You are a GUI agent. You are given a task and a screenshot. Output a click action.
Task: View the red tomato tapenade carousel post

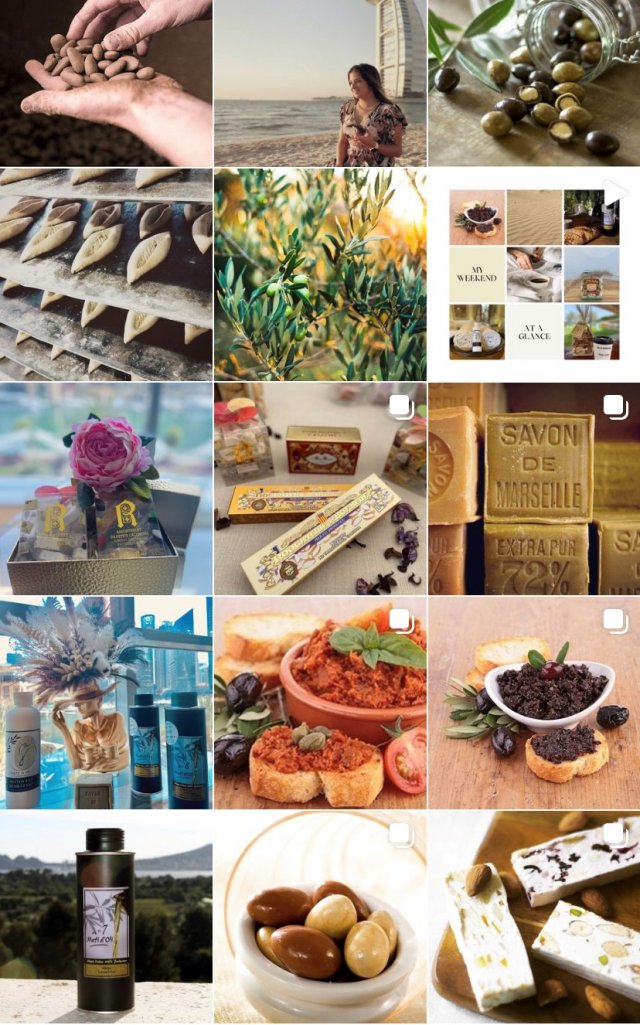[x=320, y=703]
